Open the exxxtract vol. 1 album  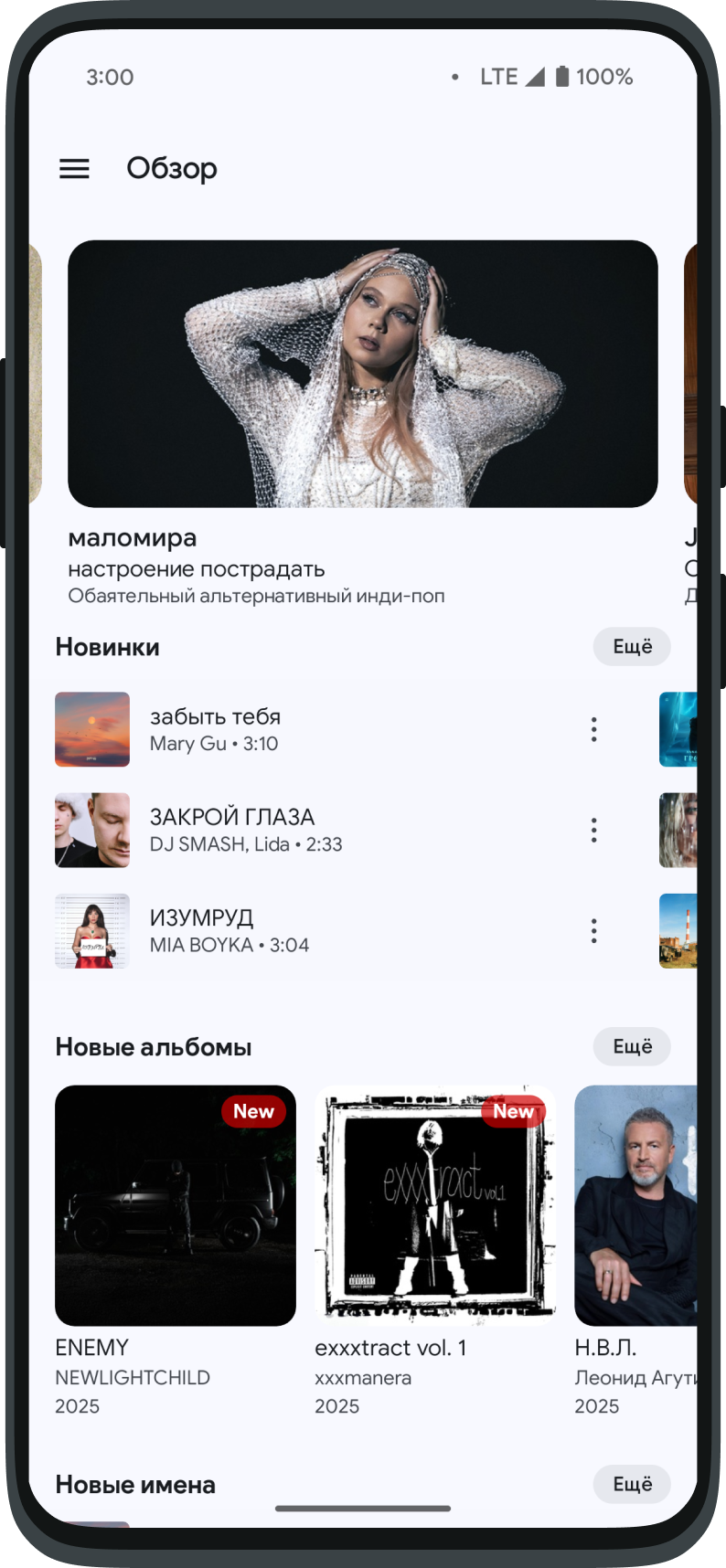[x=435, y=1205]
